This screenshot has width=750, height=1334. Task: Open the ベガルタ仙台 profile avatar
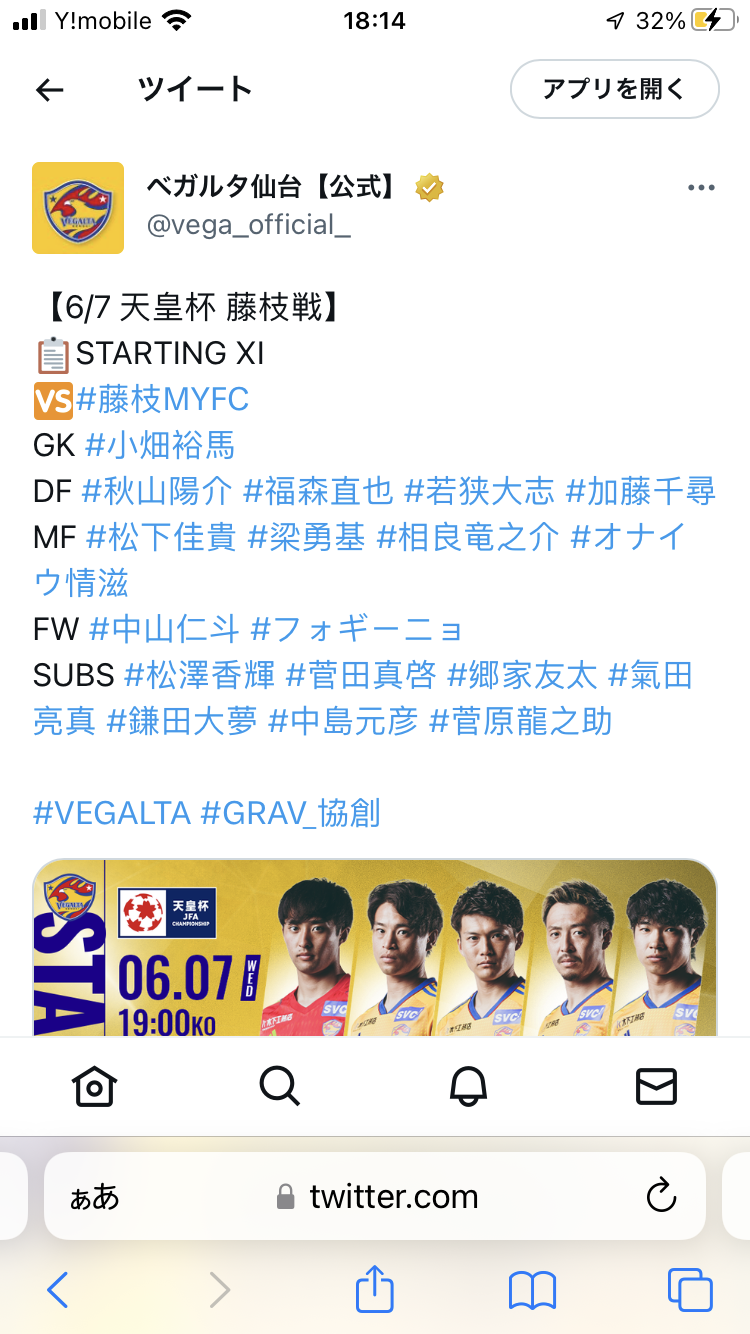(x=78, y=208)
